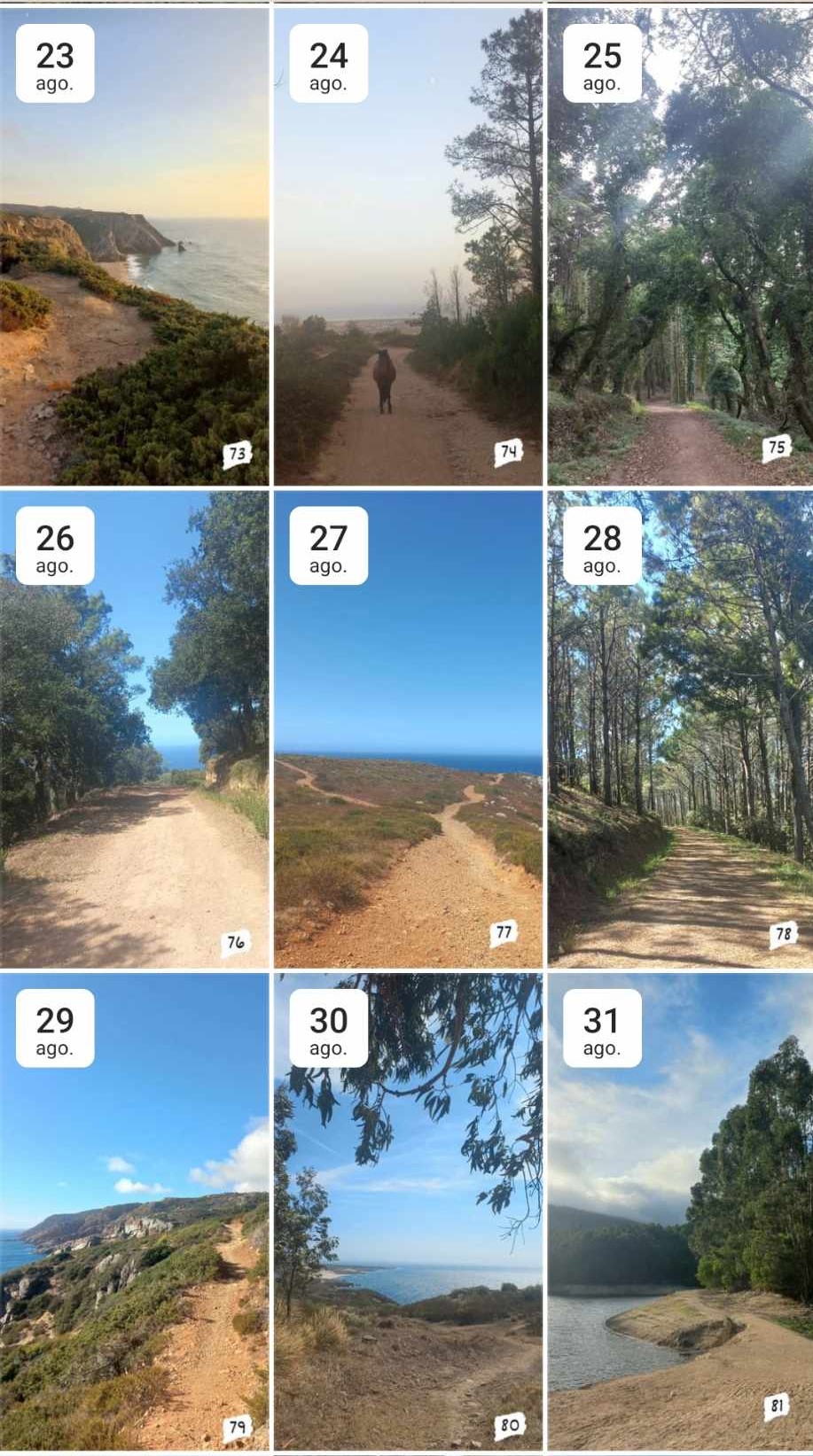View the 25 ago. forest path story
813x1456 pixels.
[x=680, y=246]
